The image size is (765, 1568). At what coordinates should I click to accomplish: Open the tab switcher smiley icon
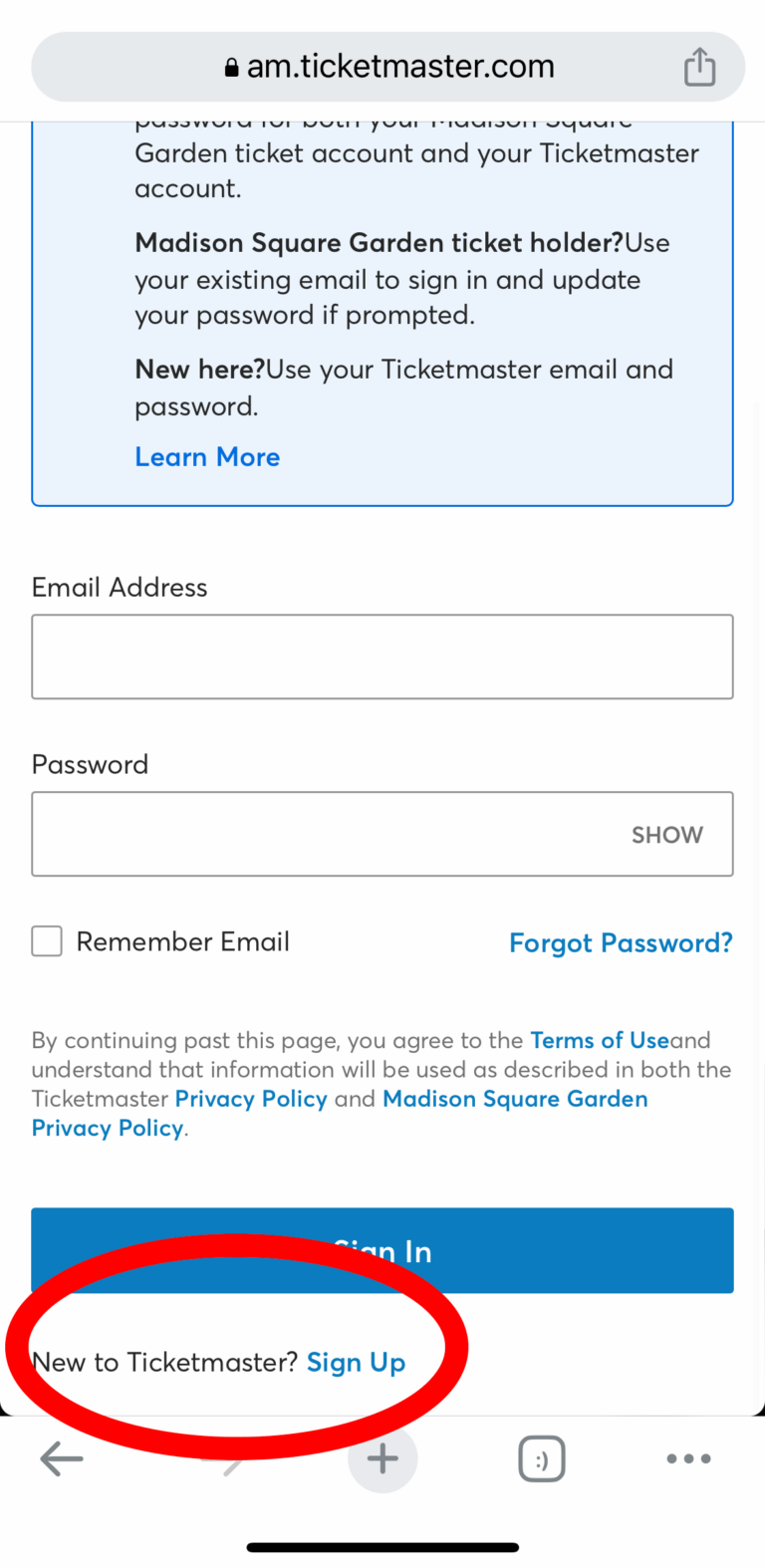[542, 1458]
